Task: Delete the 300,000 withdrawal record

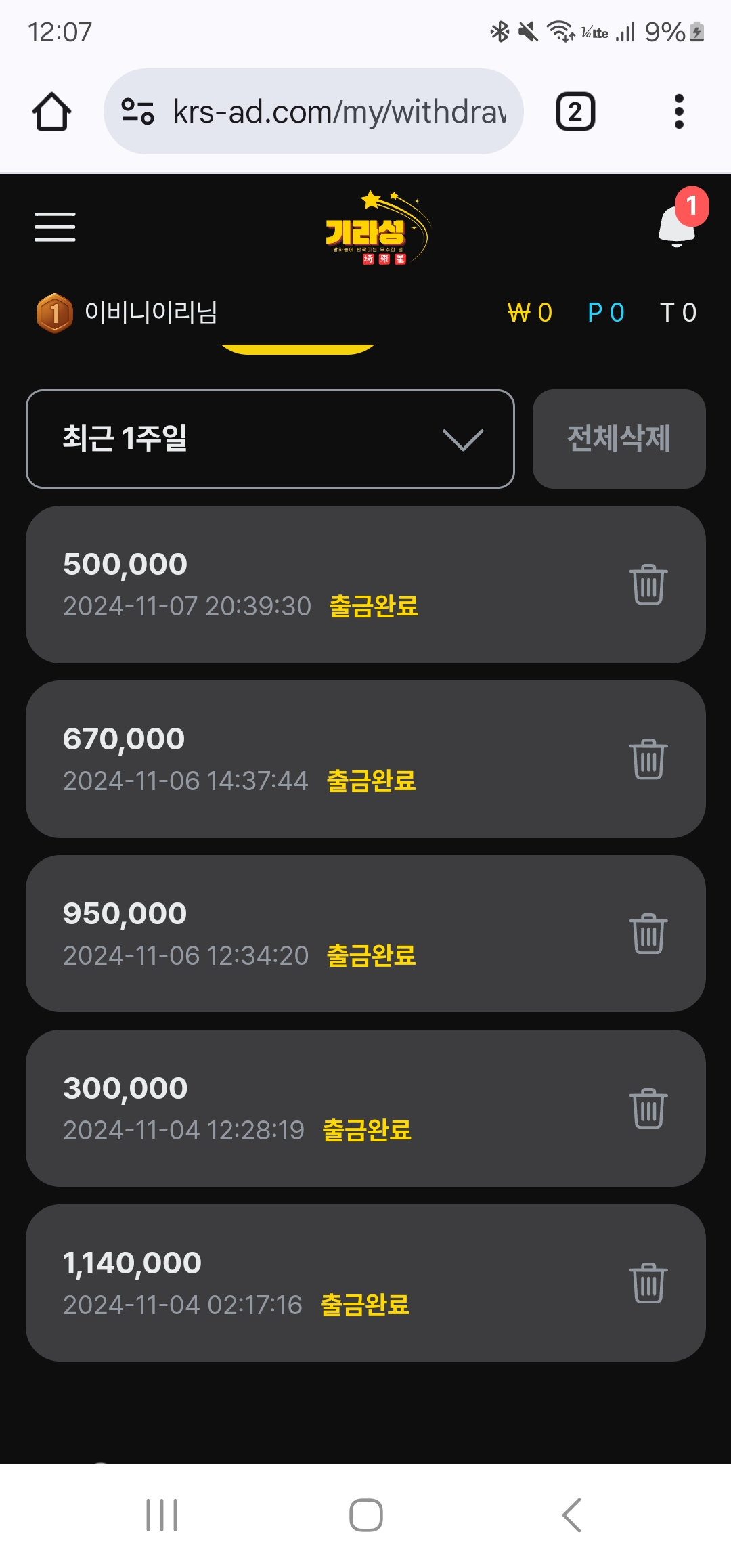Action: (648, 1108)
